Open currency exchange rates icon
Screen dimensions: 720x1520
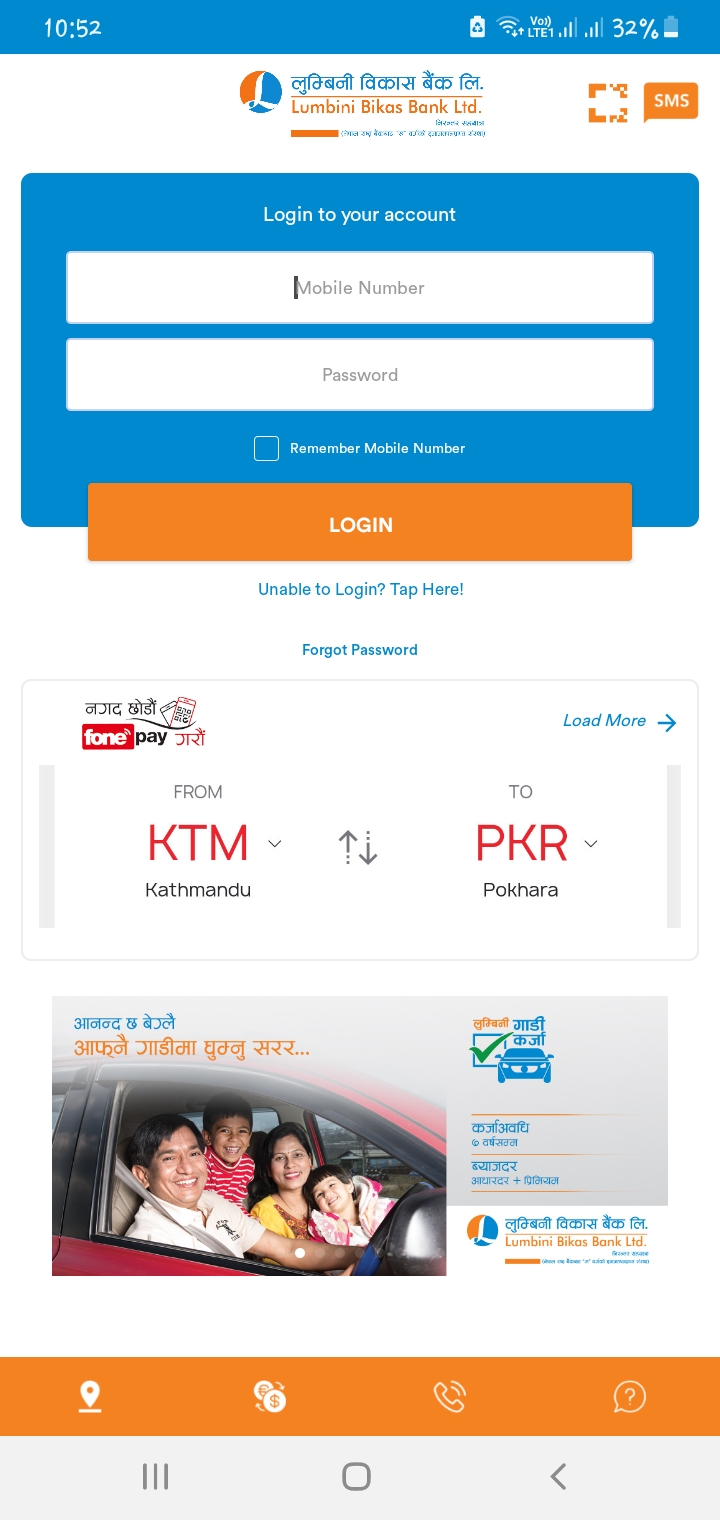[x=270, y=1396]
